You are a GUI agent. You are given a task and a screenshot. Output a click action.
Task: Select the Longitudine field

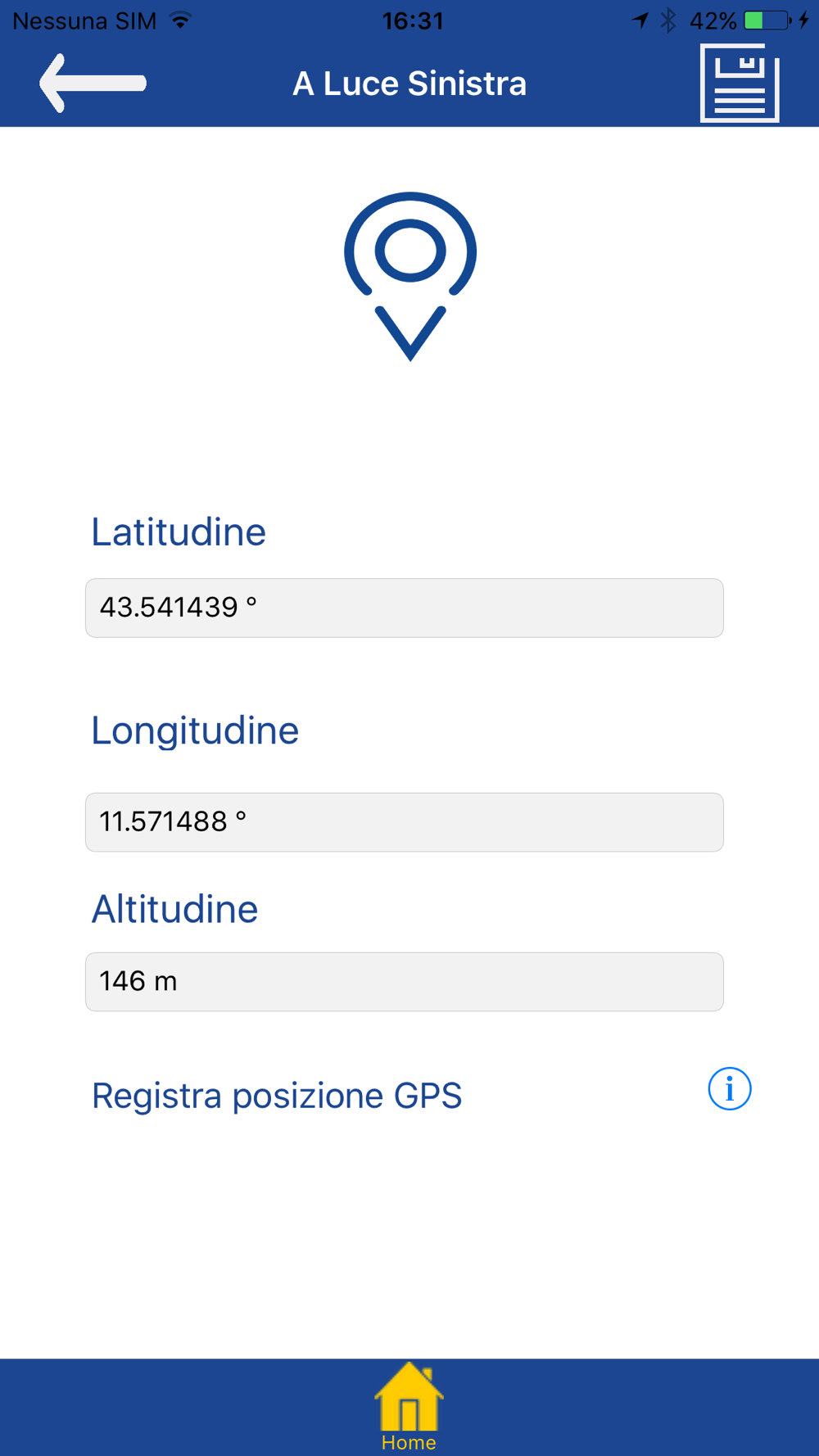405,822
